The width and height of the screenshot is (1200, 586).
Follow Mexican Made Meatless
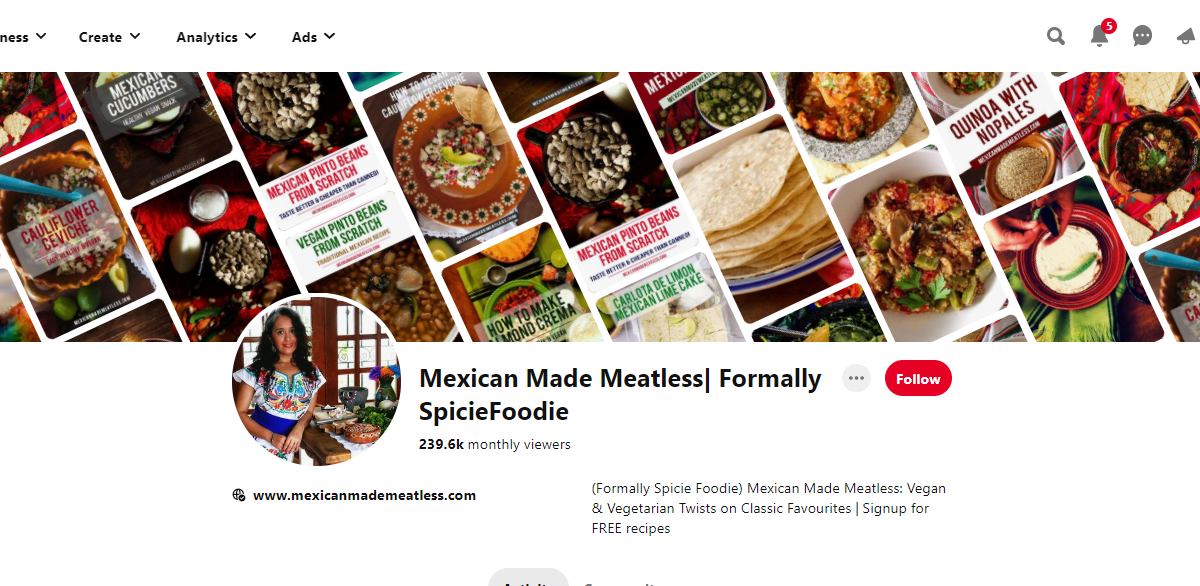click(918, 379)
